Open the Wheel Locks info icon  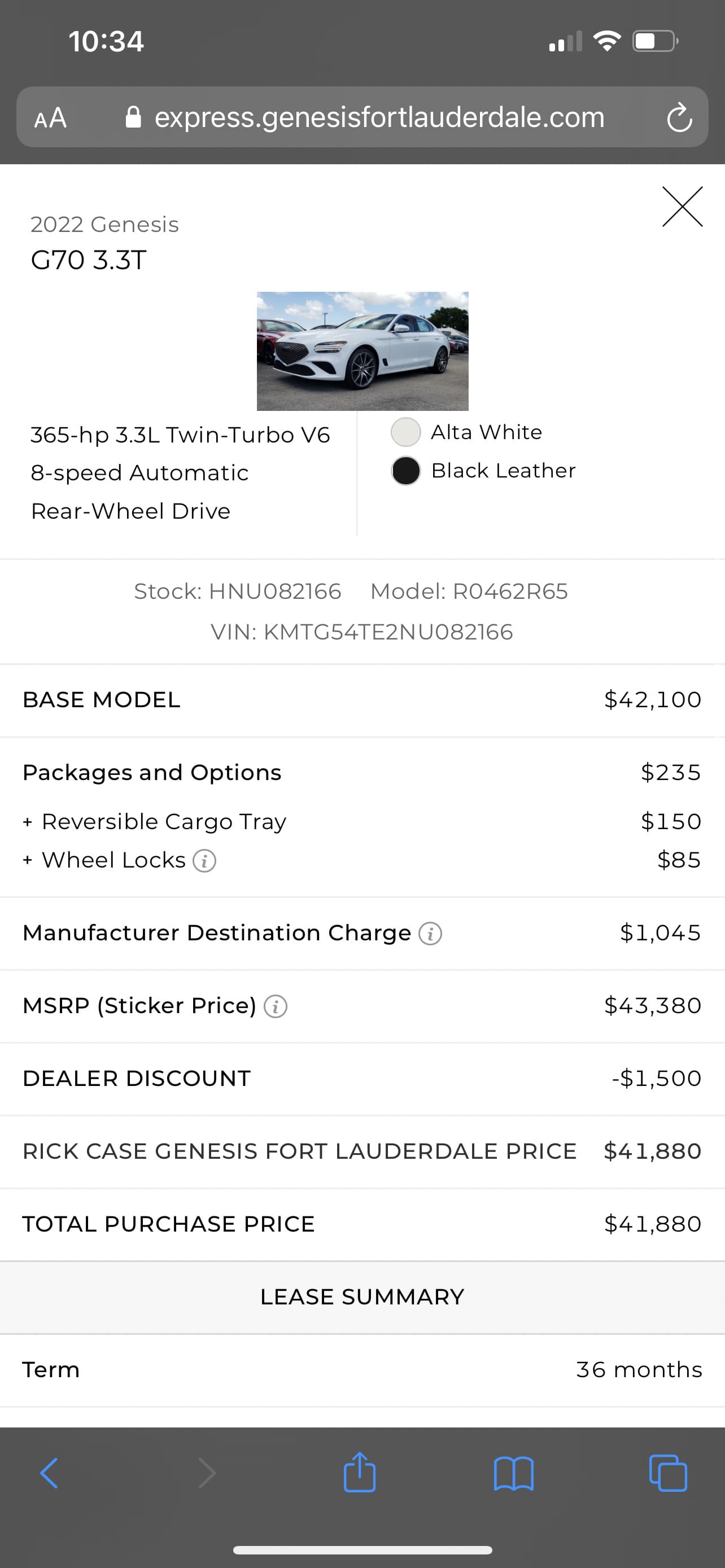pyautogui.click(x=204, y=861)
